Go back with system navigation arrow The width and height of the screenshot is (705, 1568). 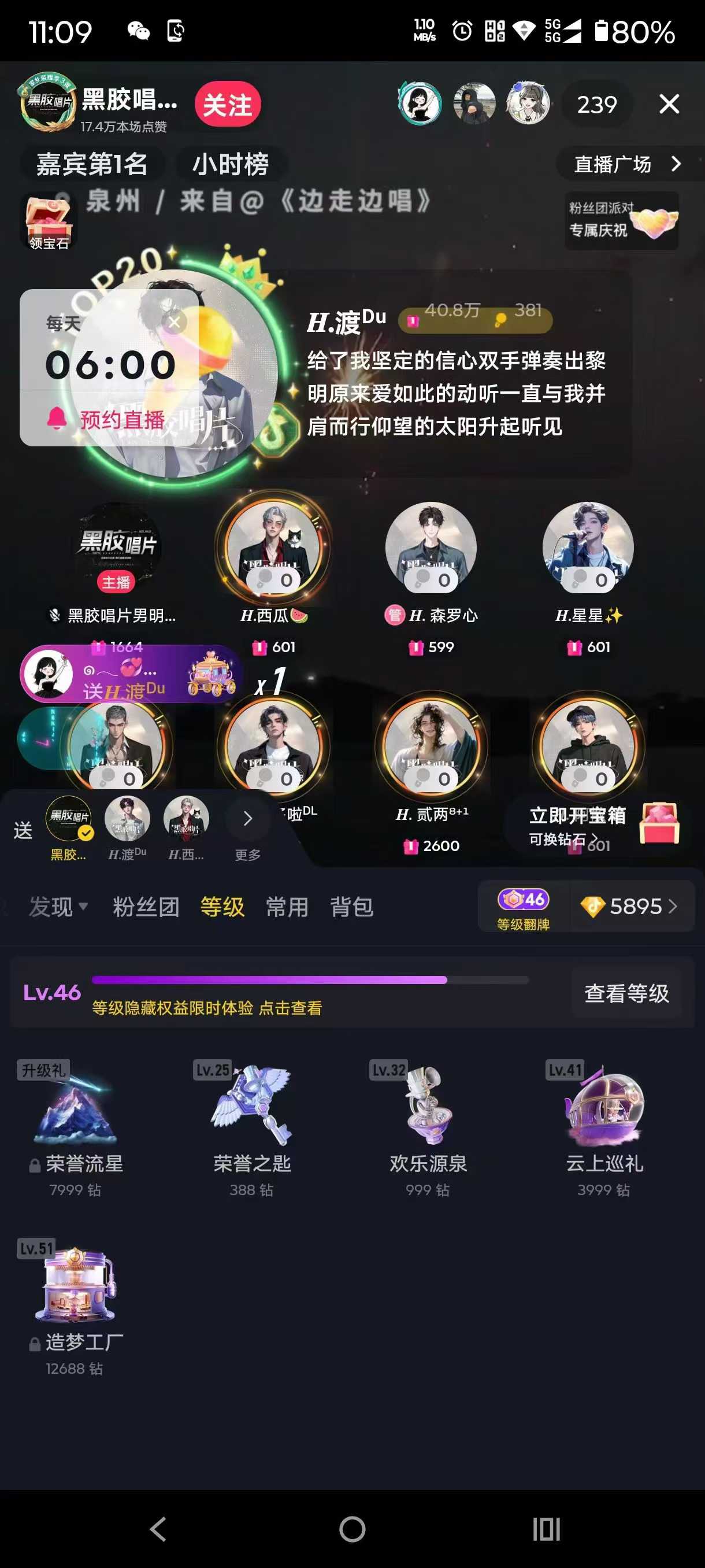click(x=158, y=1529)
